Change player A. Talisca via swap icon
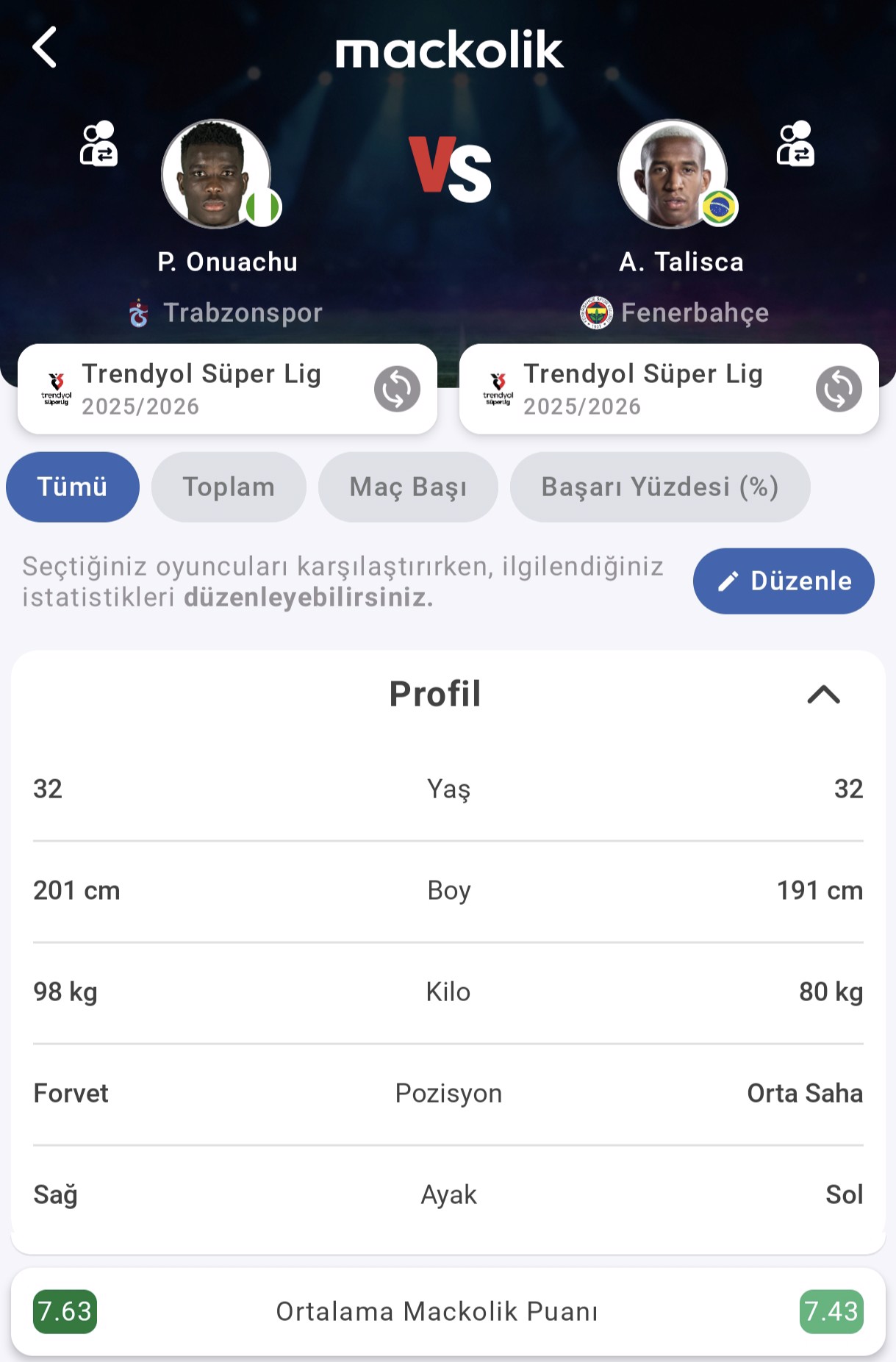Viewport: 896px width, 1362px height. 795,144
